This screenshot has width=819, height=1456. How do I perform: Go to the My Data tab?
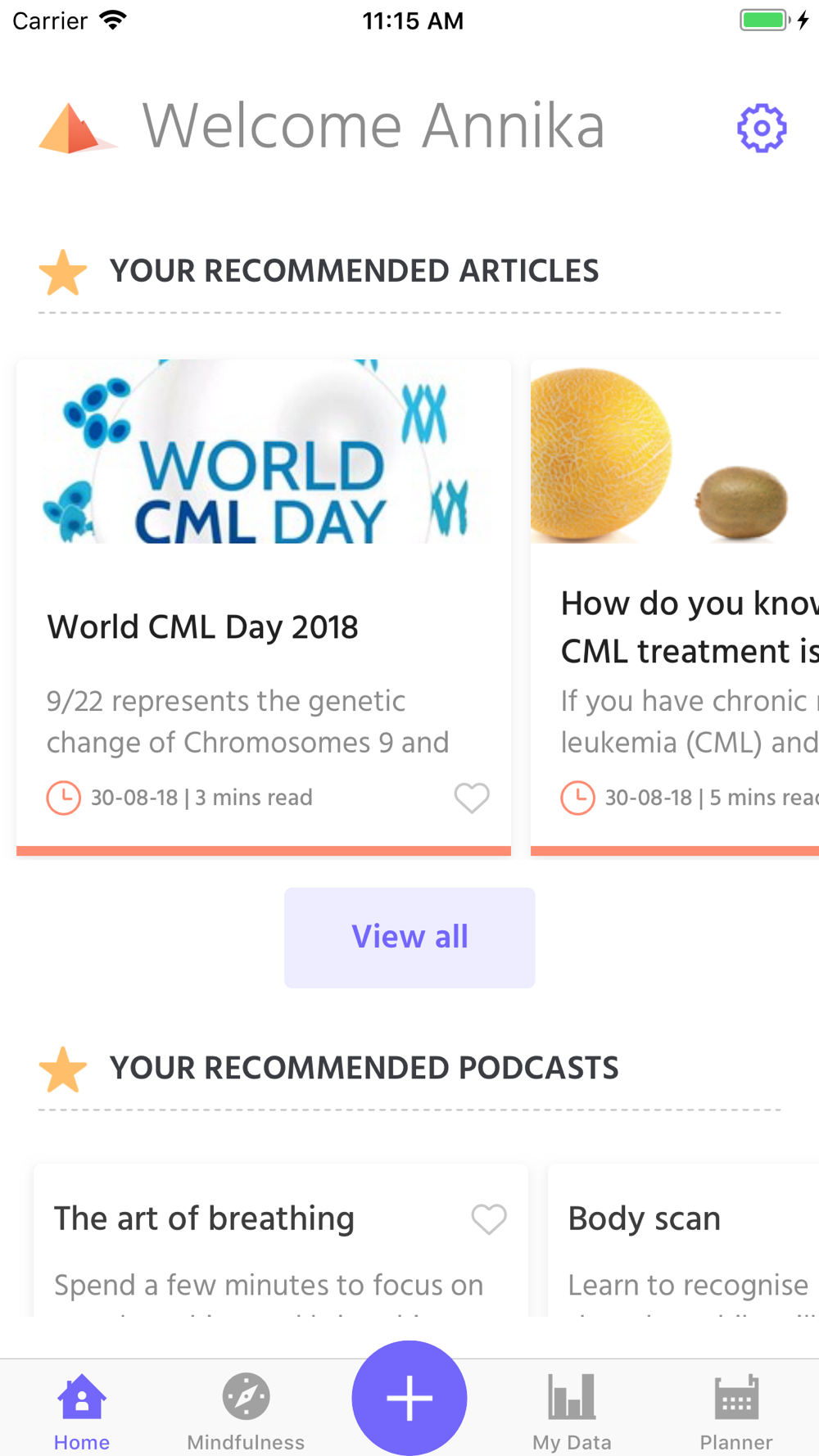click(x=572, y=1412)
